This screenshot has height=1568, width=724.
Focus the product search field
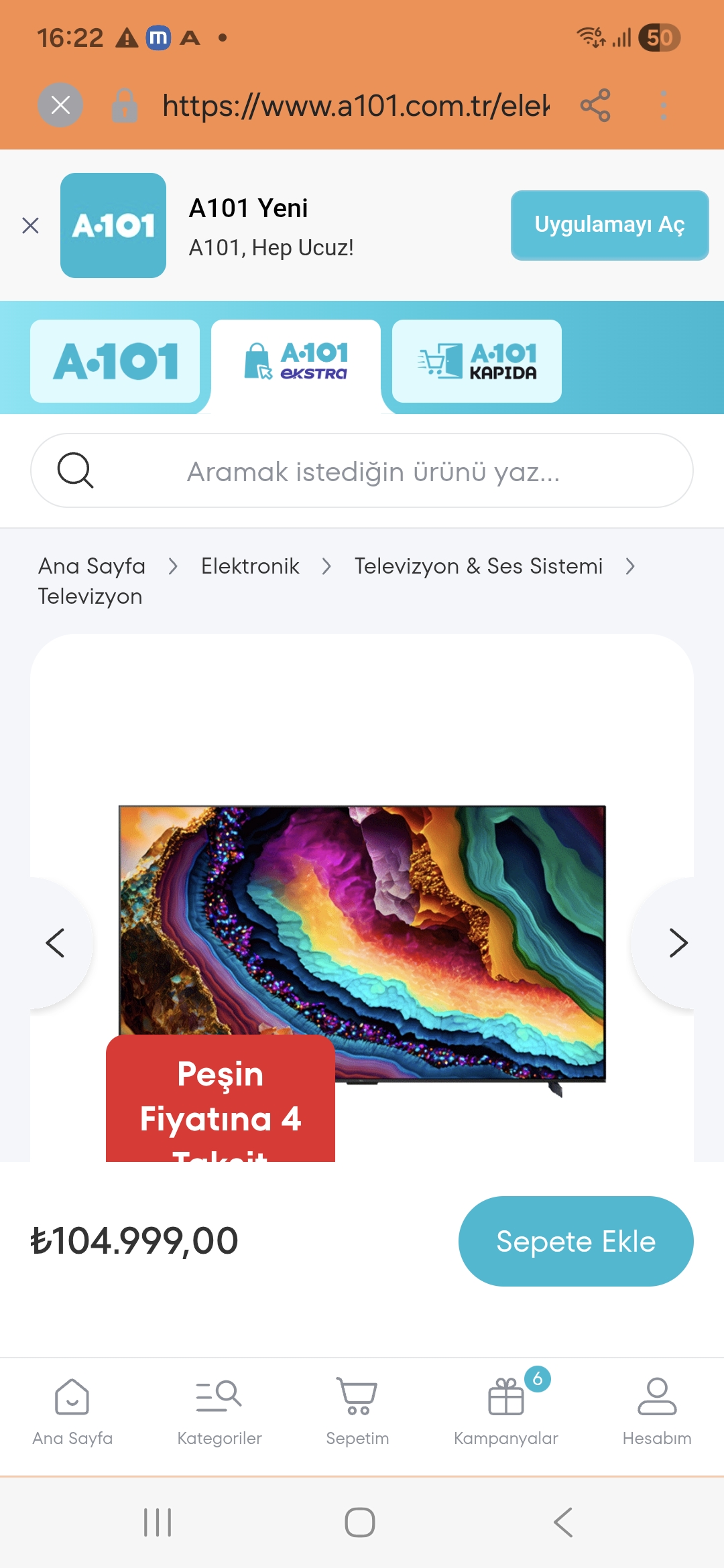[373, 471]
